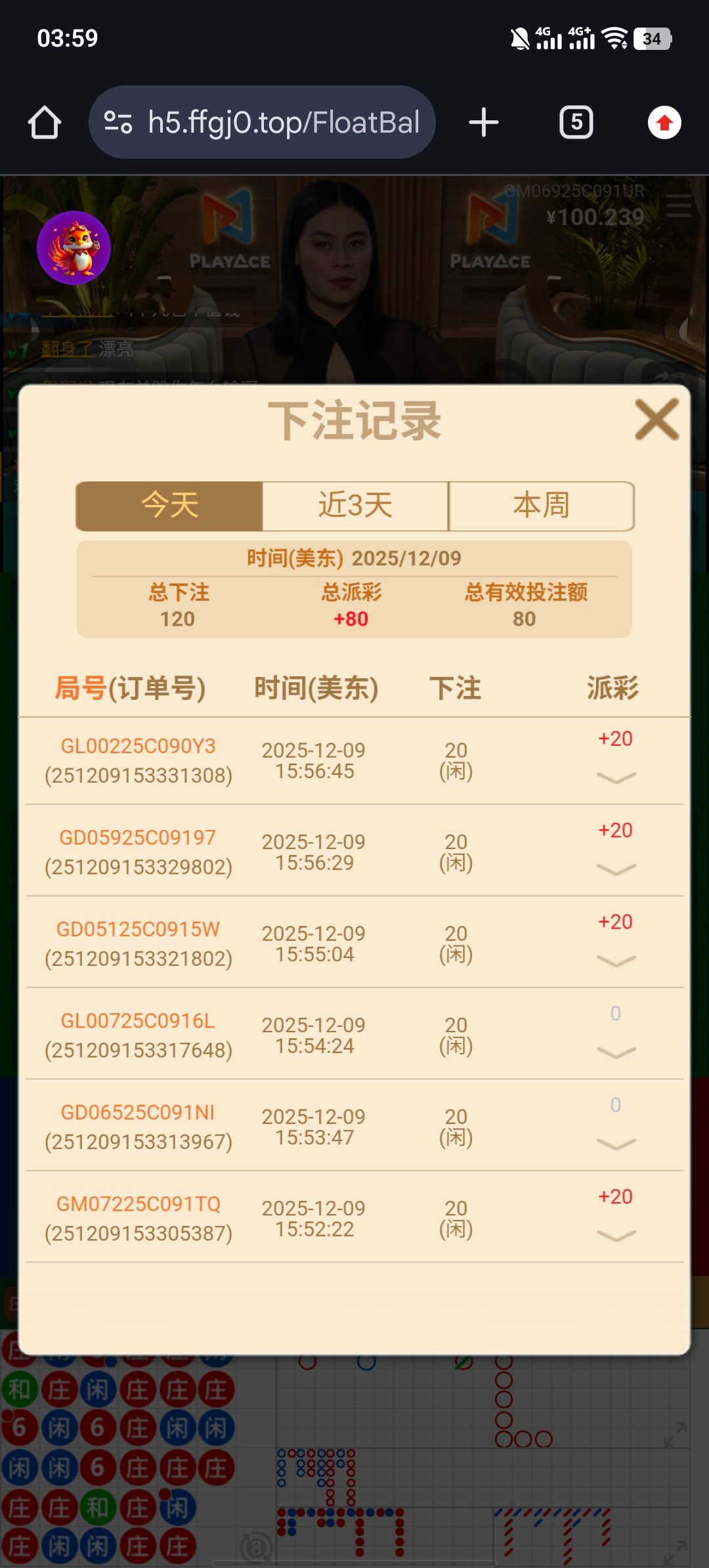This screenshot has height=1568, width=709.
Task: Open a new browser tab
Action: 484,123
